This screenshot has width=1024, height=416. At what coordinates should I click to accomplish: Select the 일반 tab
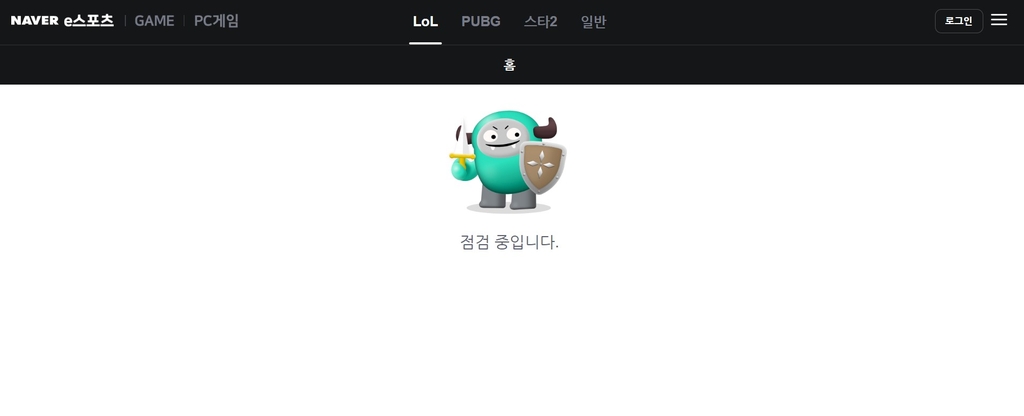[593, 21]
